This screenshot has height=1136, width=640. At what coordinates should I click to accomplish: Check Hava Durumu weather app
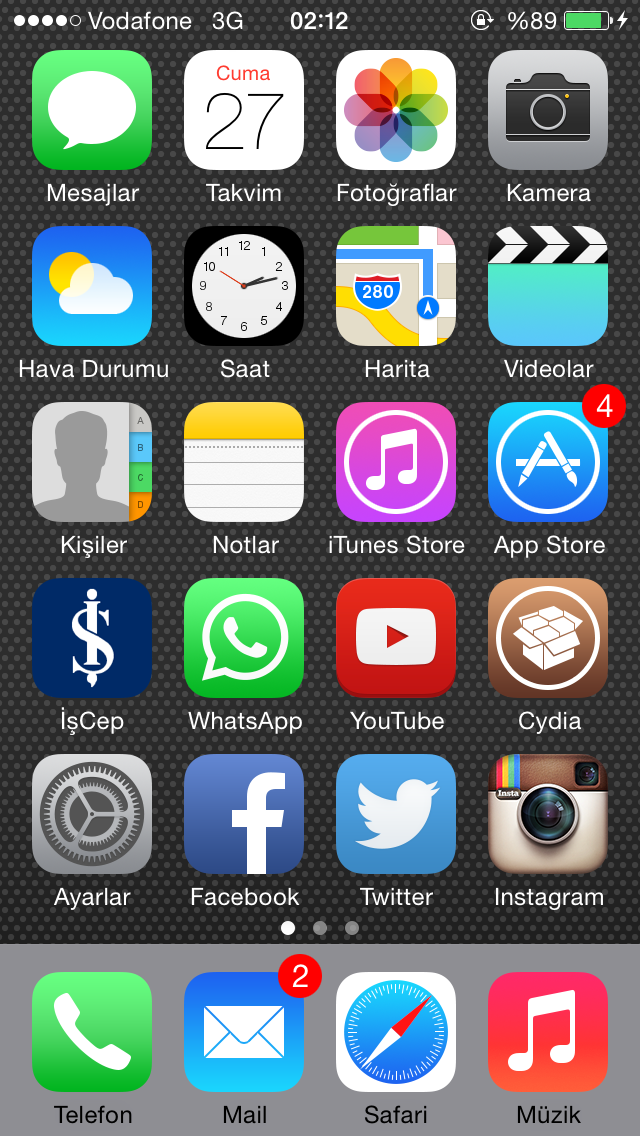(x=92, y=286)
